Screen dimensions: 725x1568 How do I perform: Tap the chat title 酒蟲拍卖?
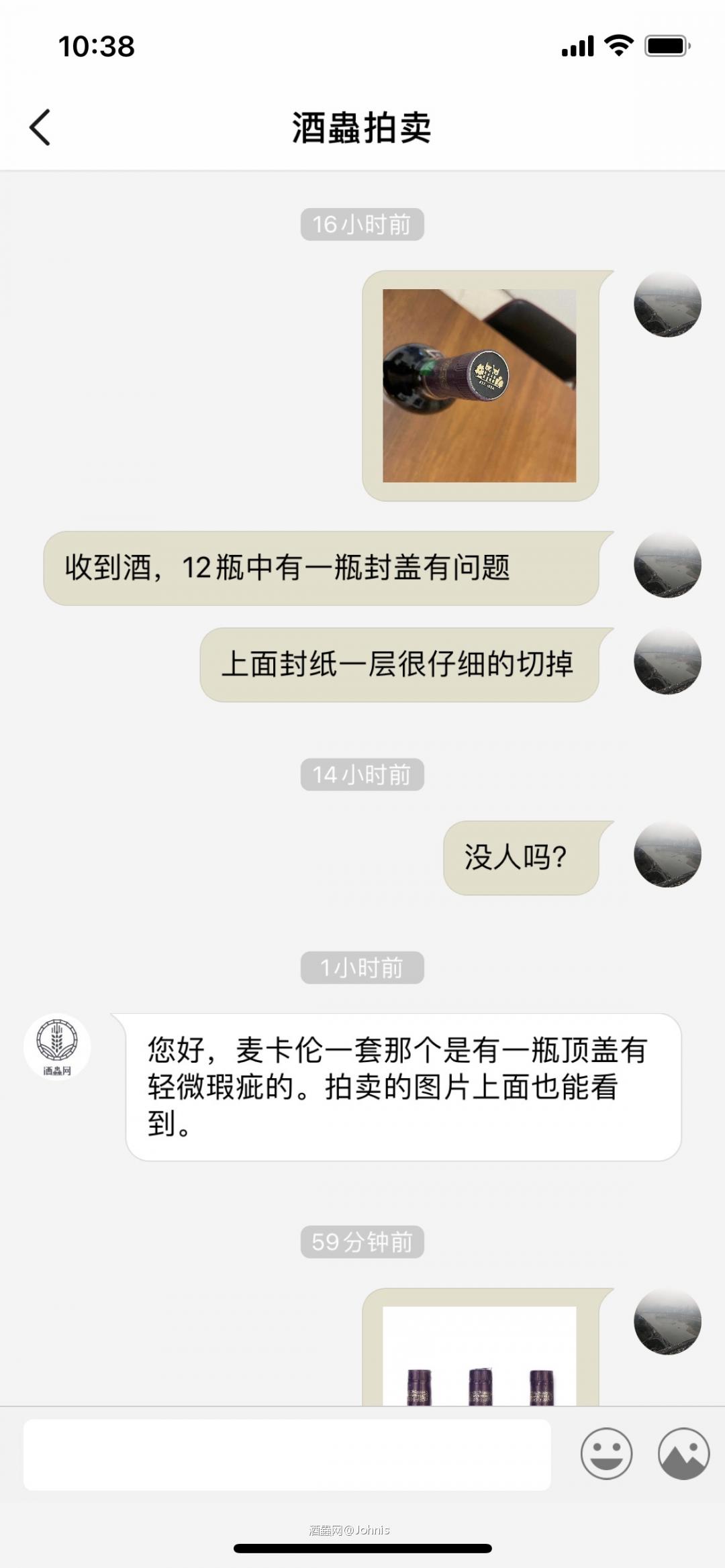[362, 127]
